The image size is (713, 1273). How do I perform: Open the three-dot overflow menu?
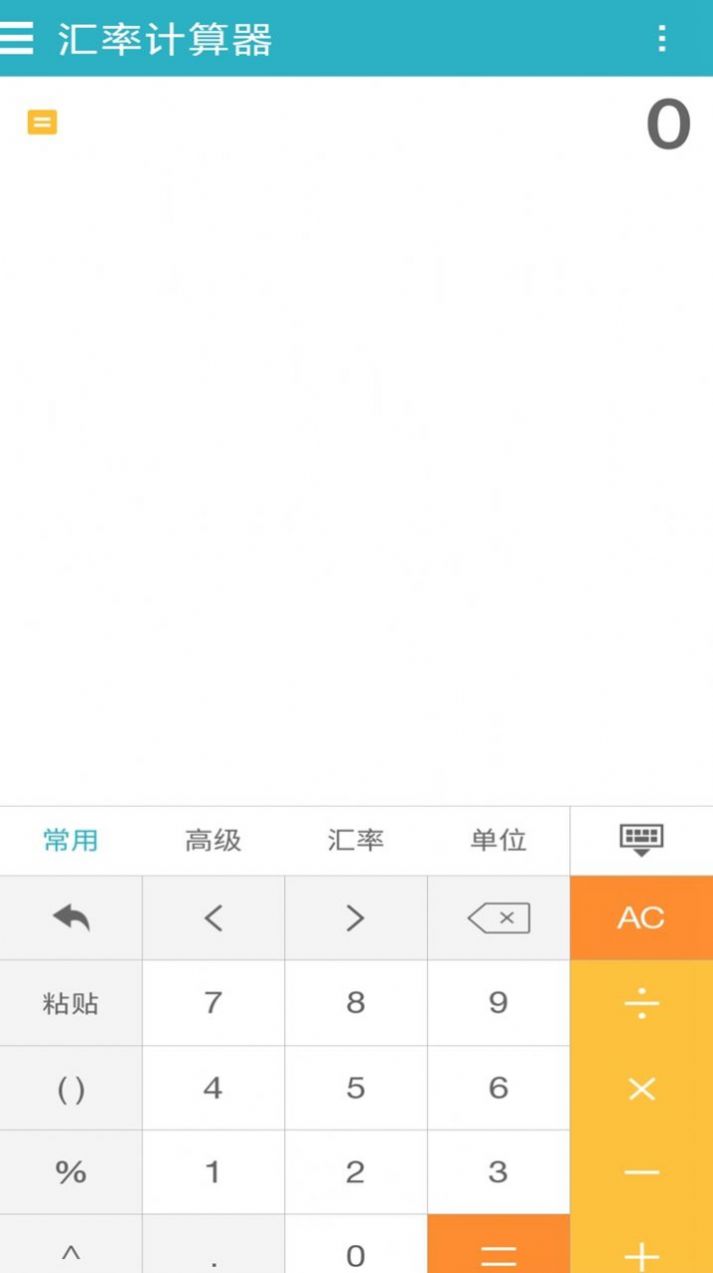pos(661,38)
